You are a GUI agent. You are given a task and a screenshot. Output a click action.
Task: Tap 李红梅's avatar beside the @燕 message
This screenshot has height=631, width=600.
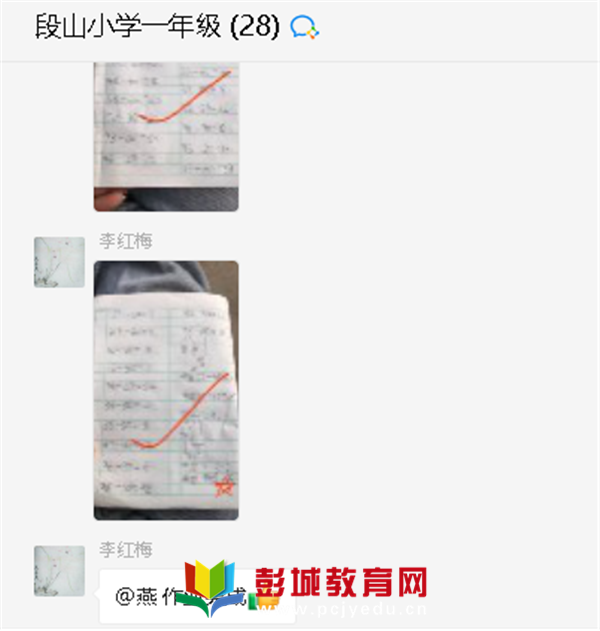(x=59, y=571)
